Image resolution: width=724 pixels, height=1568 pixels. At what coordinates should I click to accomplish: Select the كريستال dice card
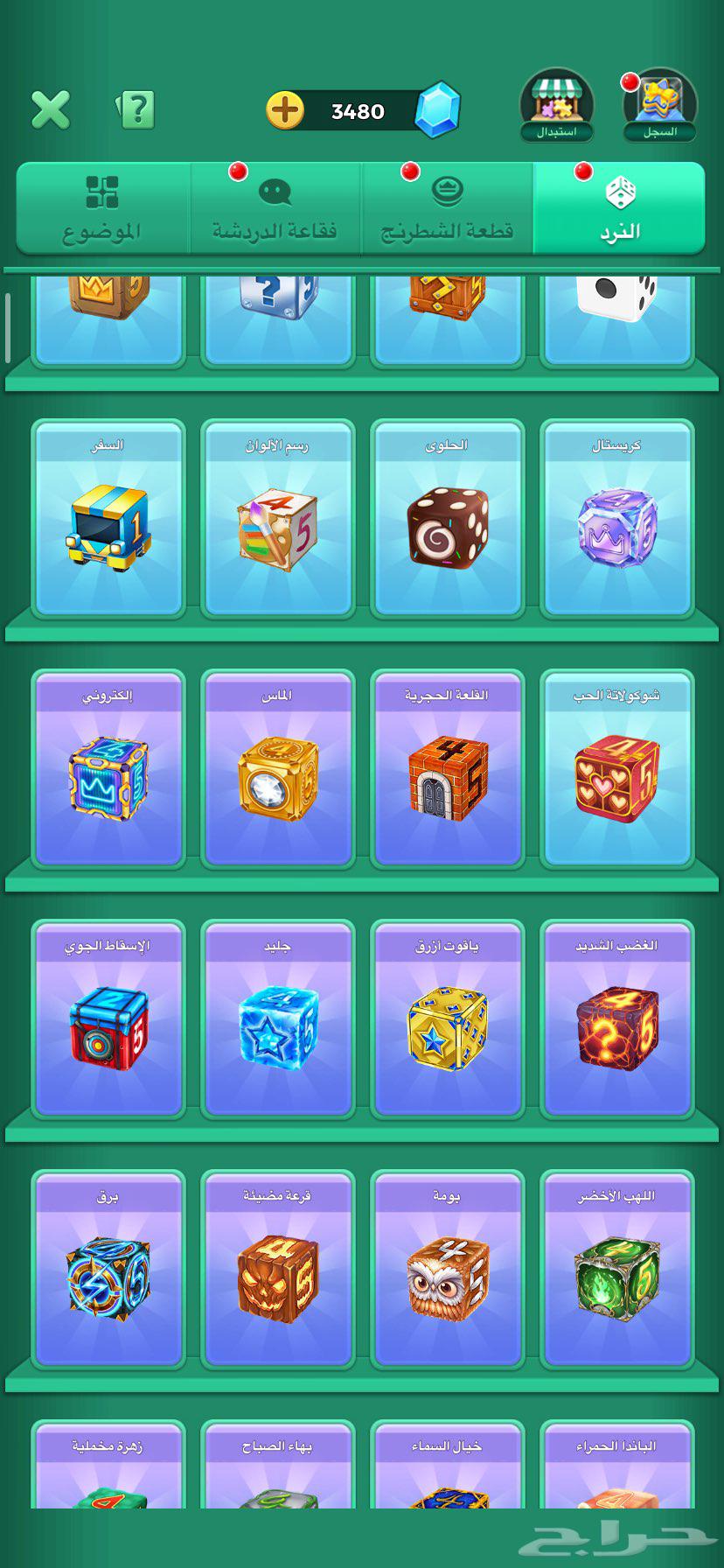616,518
